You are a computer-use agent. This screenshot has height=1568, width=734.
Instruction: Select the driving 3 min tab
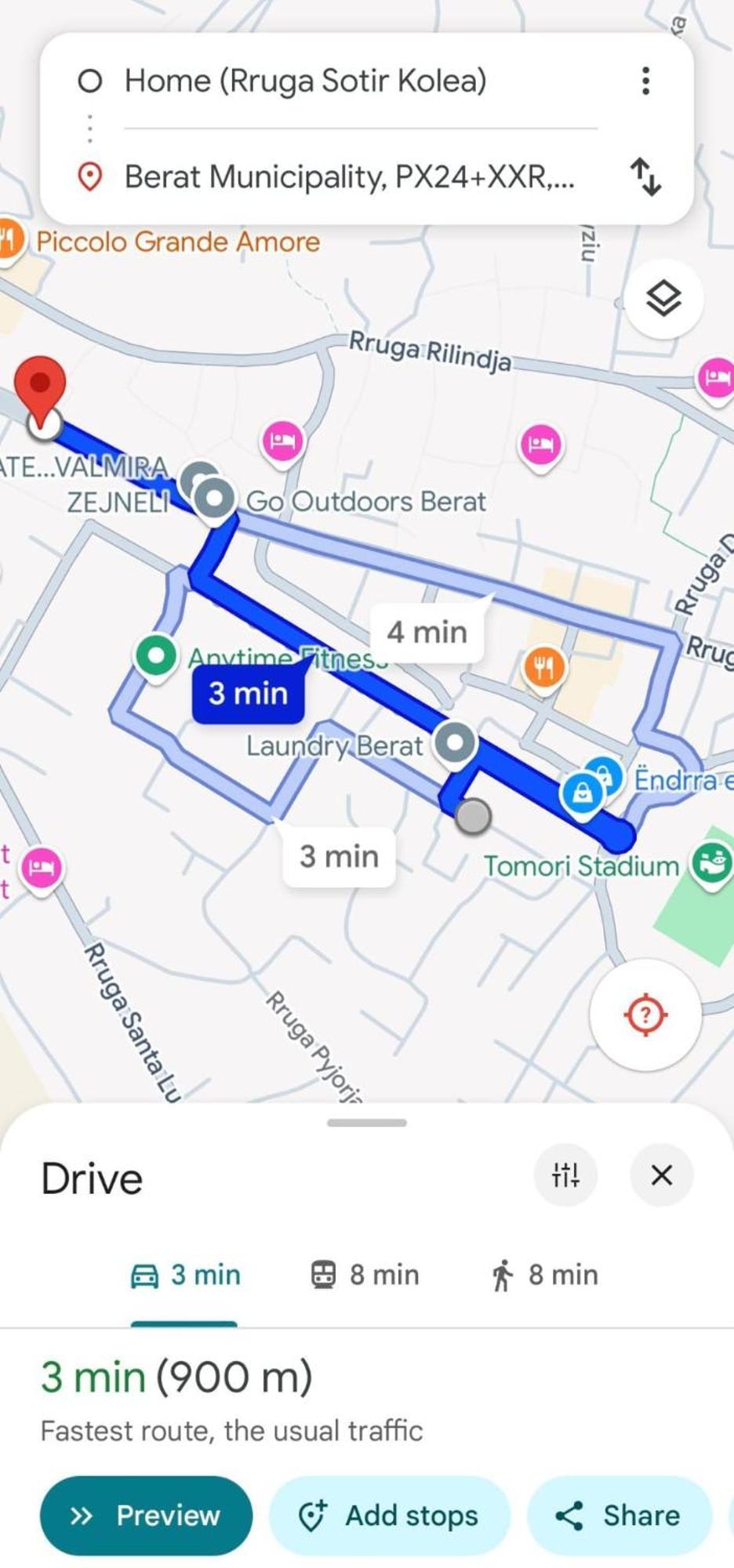[x=186, y=1276]
